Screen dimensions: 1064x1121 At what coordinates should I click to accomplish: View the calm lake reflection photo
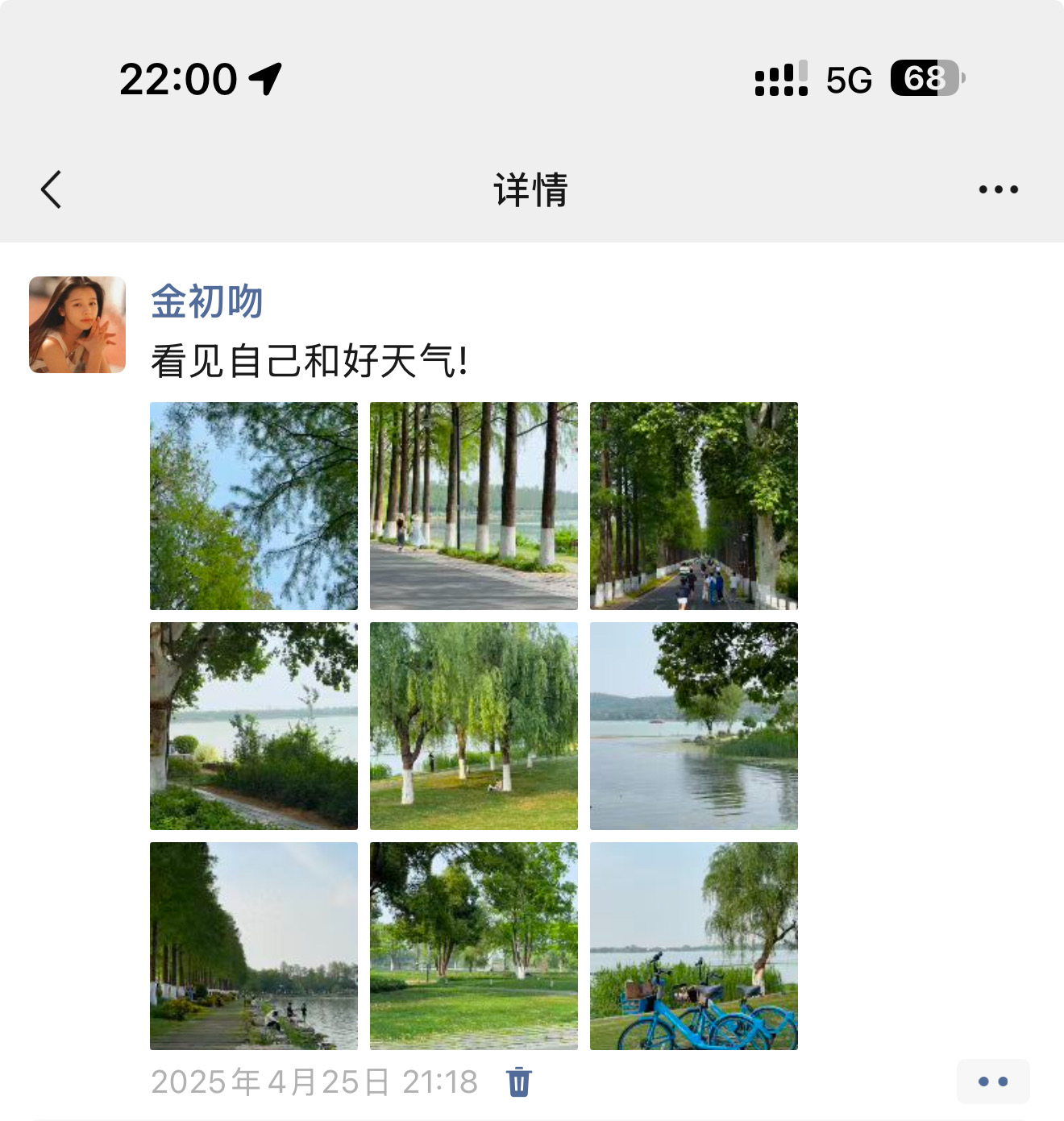pyautogui.click(x=693, y=725)
